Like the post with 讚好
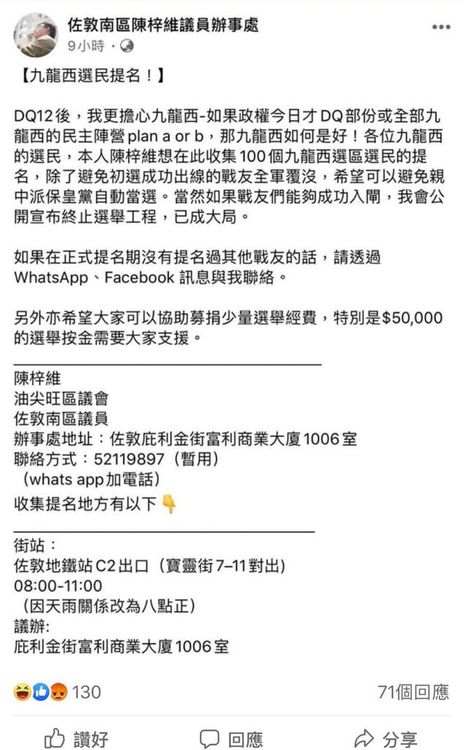This screenshot has height=750, width=464. (x=76, y=738)
